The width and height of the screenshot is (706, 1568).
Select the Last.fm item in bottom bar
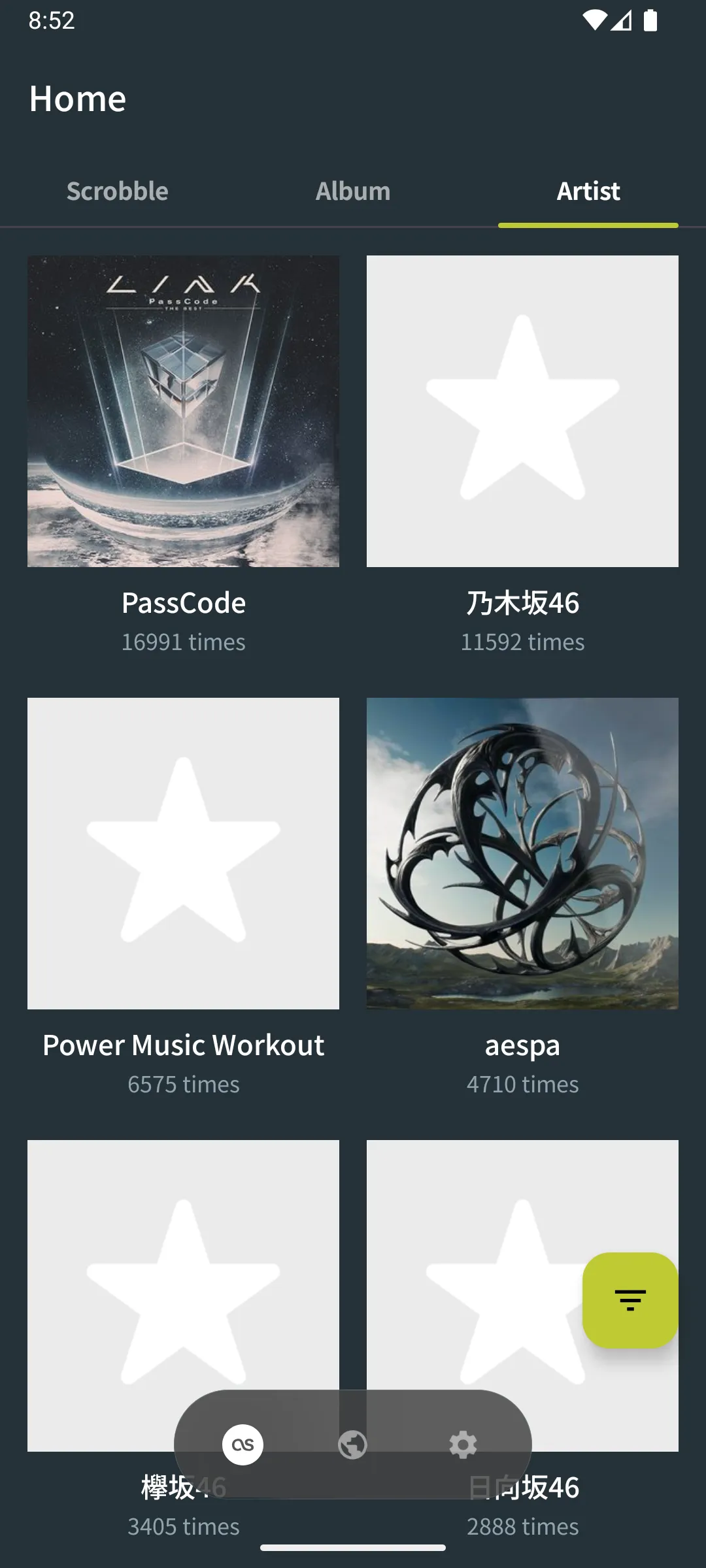243,1445
